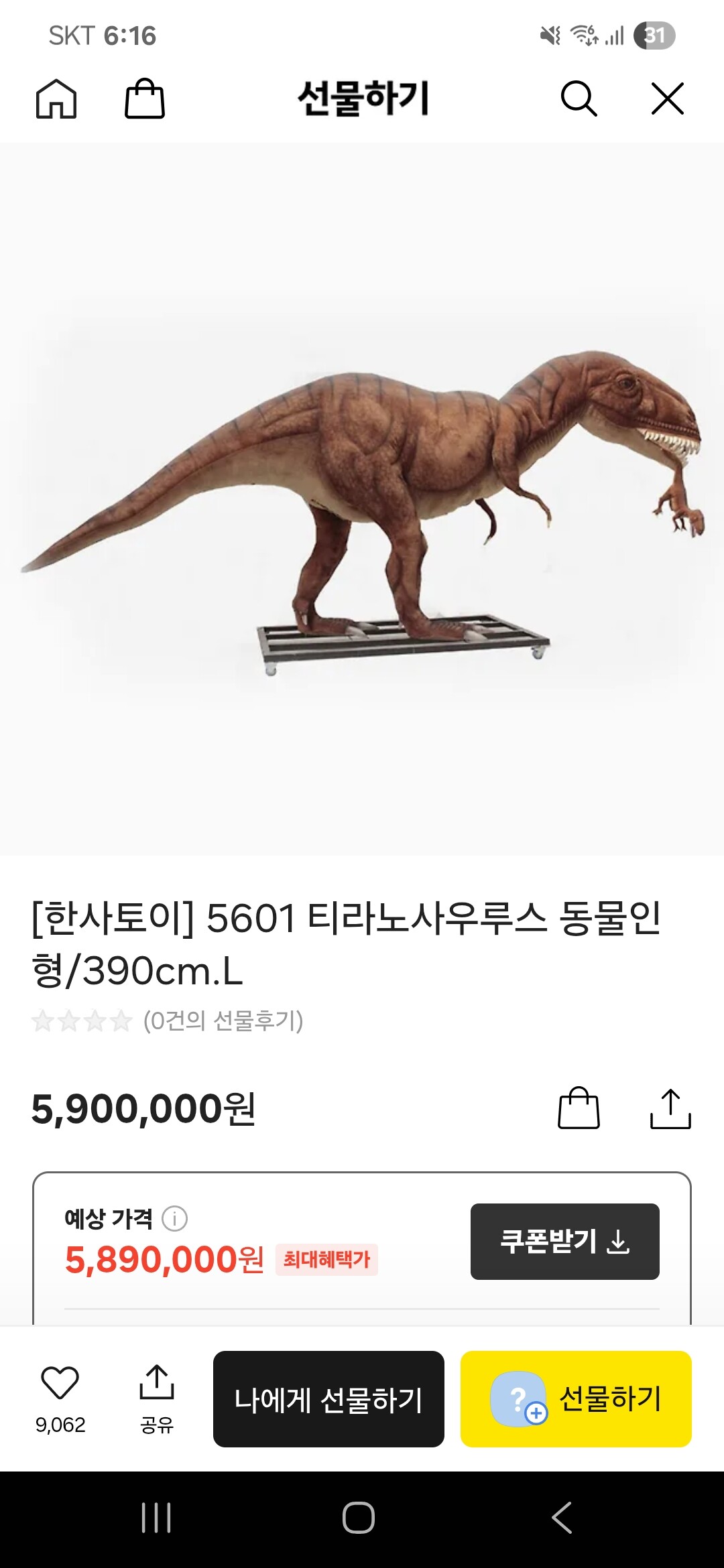The height and width of the screenshot is (1568, 724).
Task: Go back using system navigation bar
Action: 562,1518
